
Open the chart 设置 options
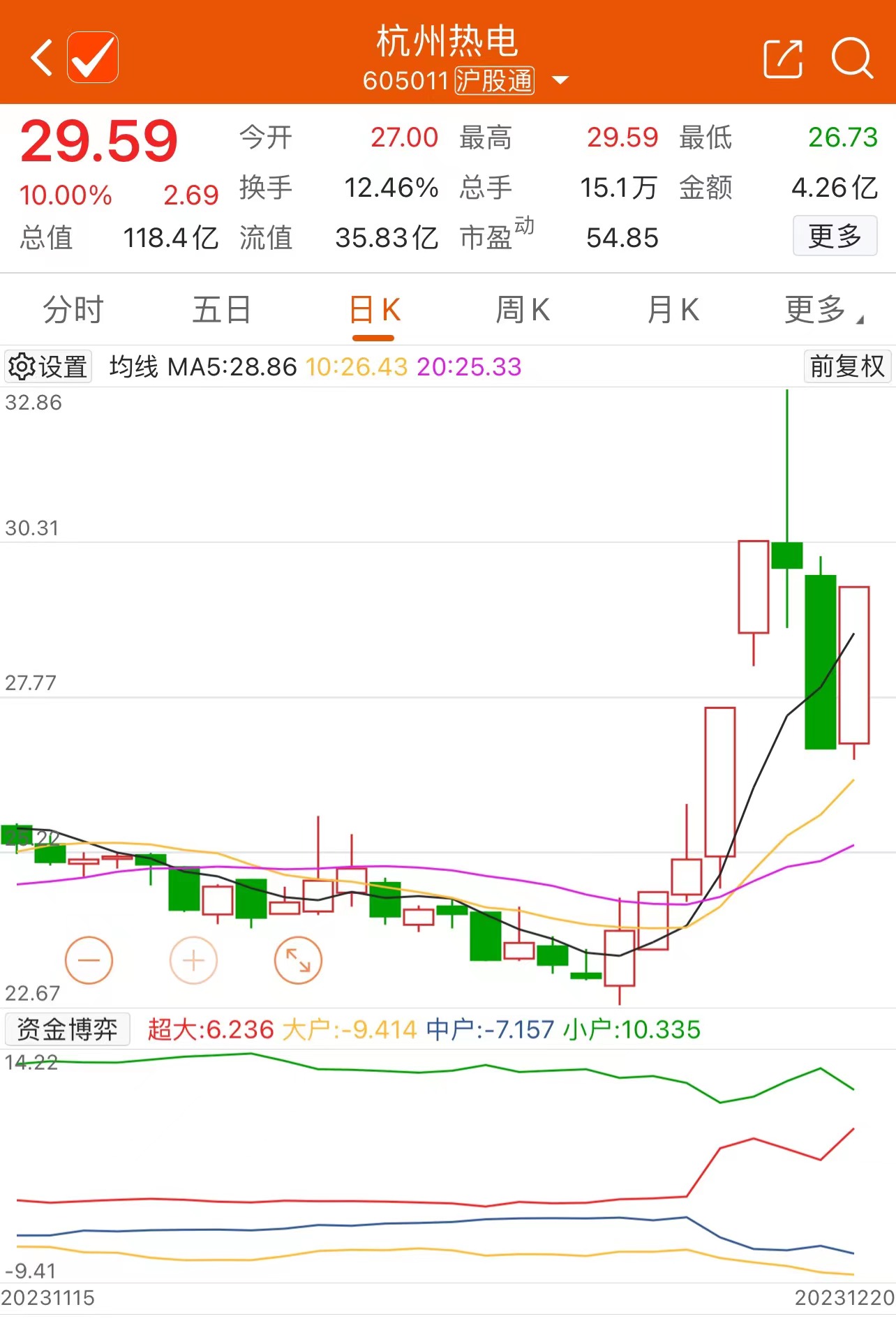48,366
